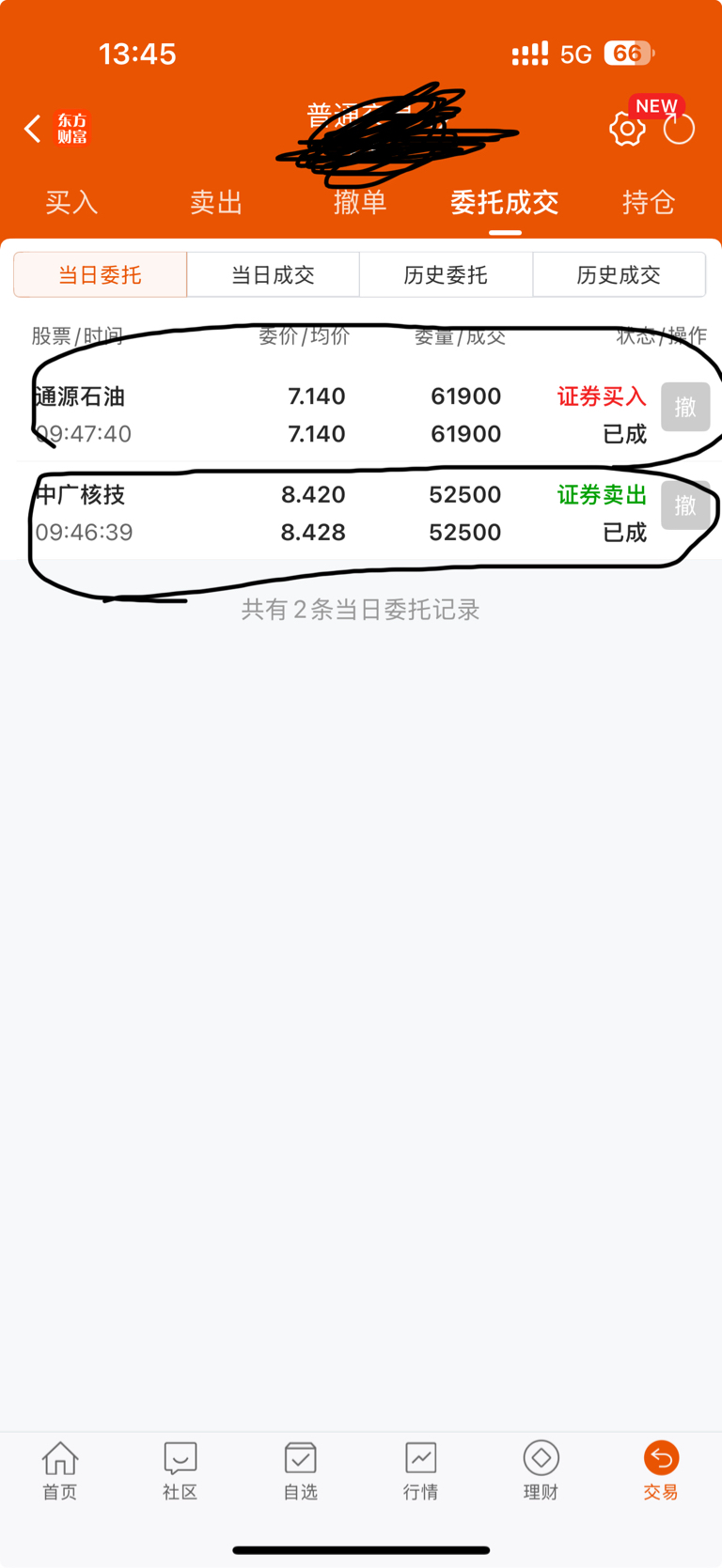Switch to the 买入 tab
The height and width of the screenshot is (1568, 722).
71,202
